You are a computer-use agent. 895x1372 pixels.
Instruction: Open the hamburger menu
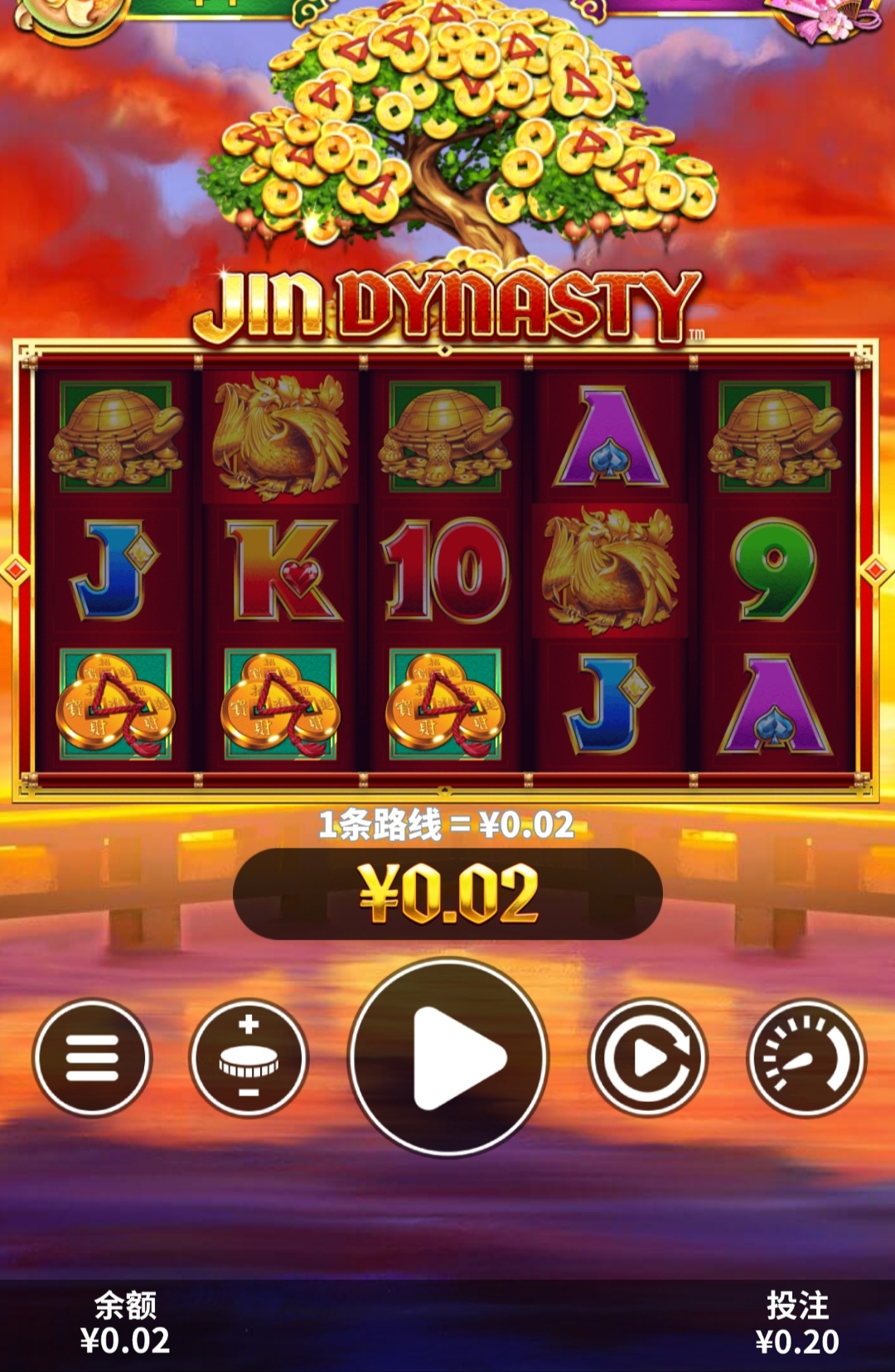coord(92,1058)
